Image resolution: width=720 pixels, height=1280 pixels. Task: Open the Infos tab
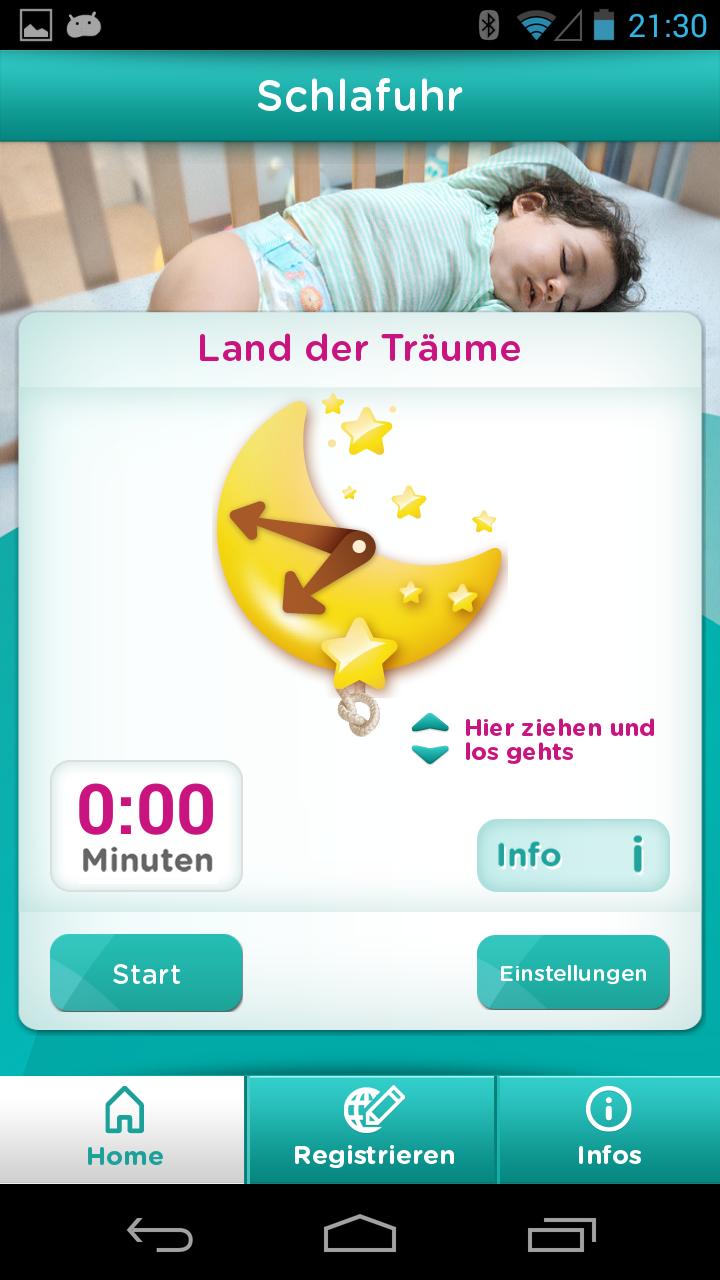608,1130
